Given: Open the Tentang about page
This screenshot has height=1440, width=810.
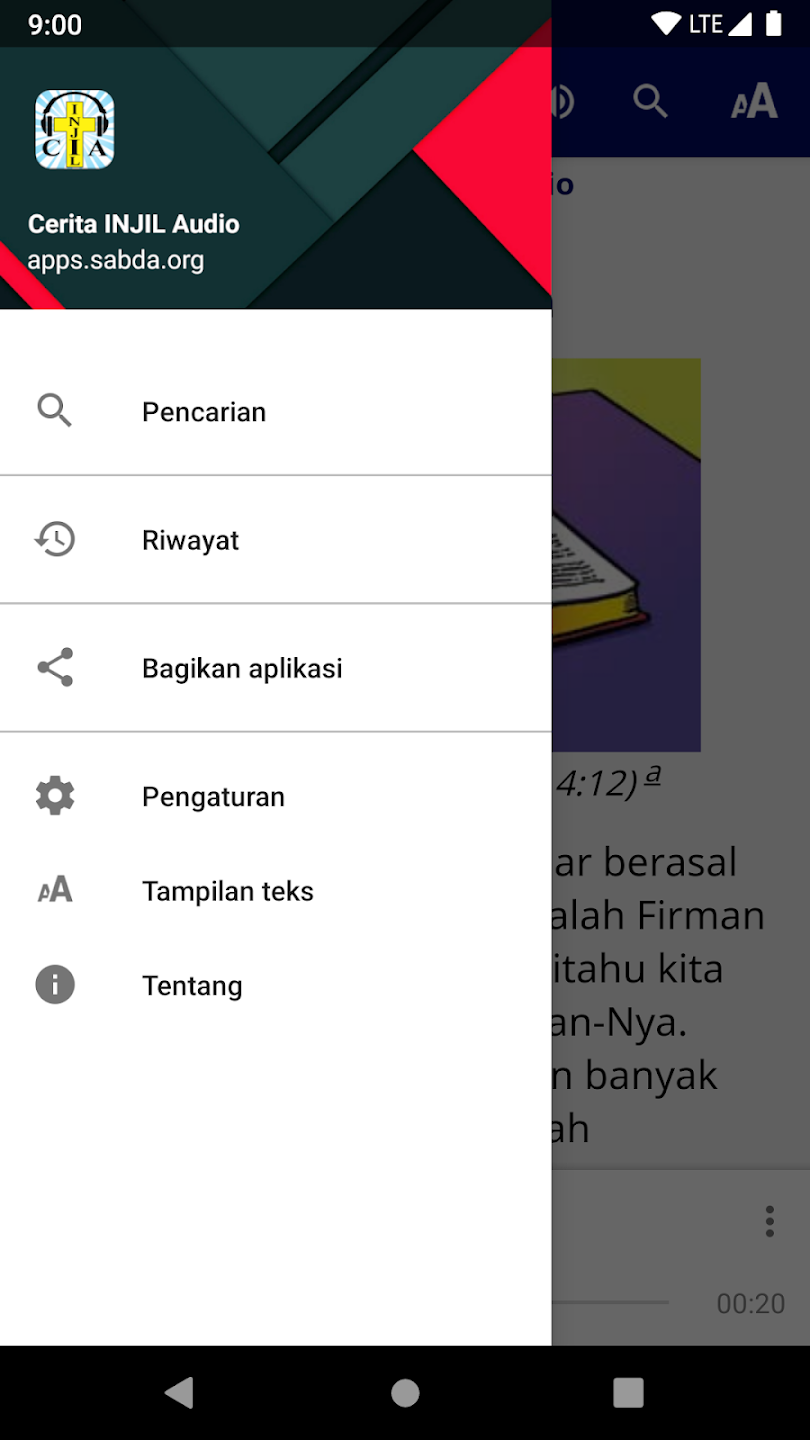Looking at the screenshot, I should (192, 986).
